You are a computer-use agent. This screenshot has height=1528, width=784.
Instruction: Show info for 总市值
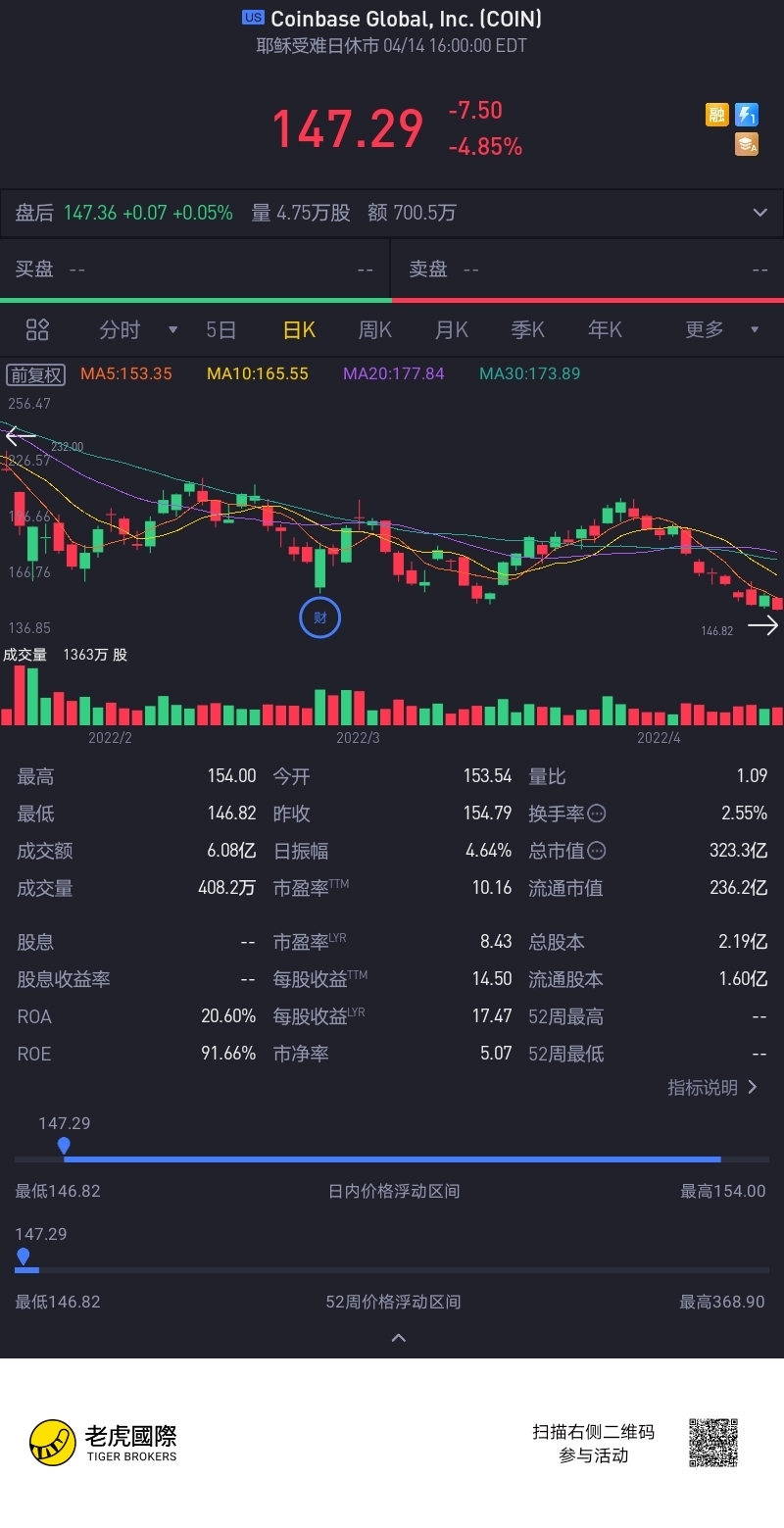[x=596, y=851]
